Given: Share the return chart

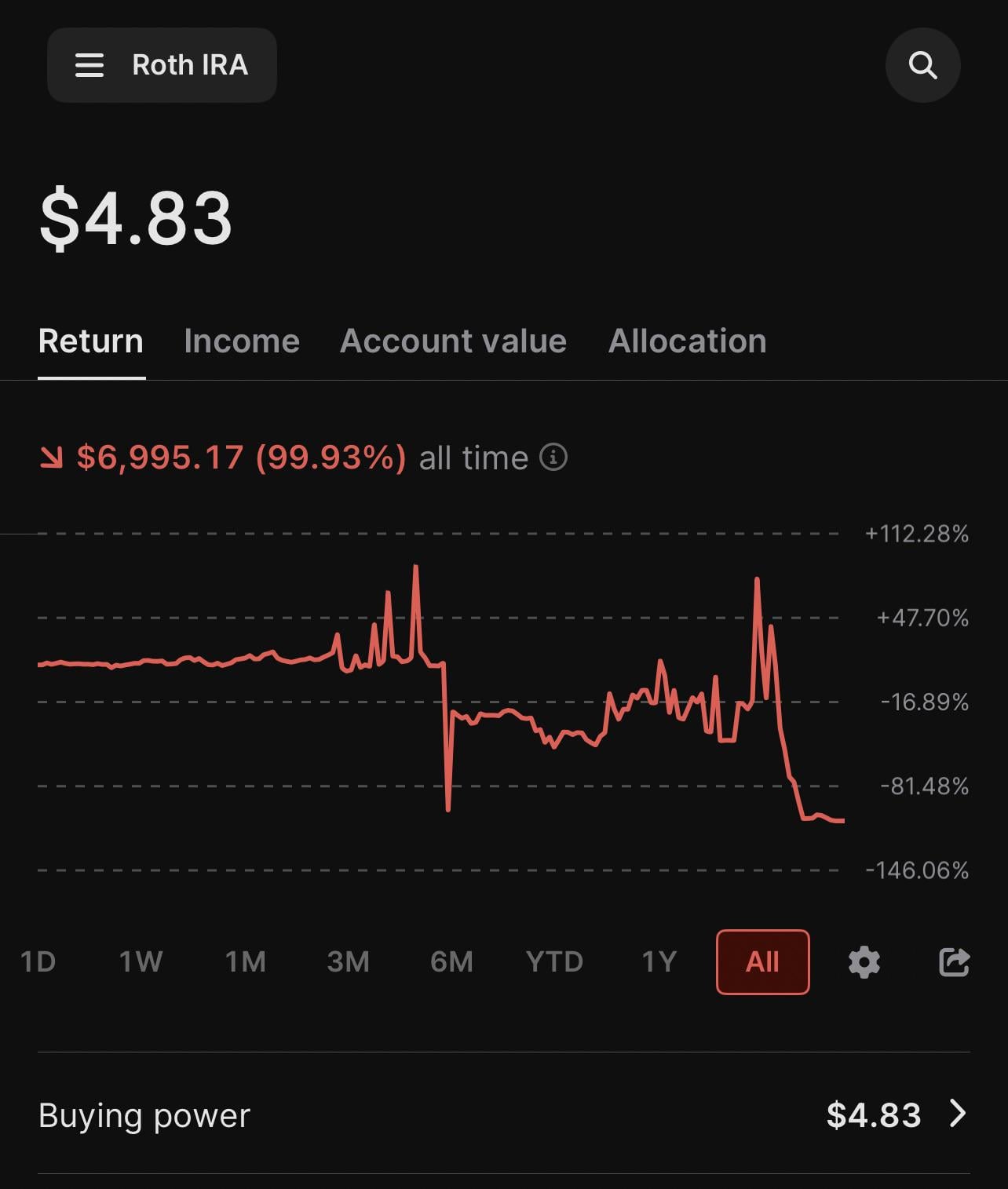Looking at the screenshot, I should coord(955,961).
